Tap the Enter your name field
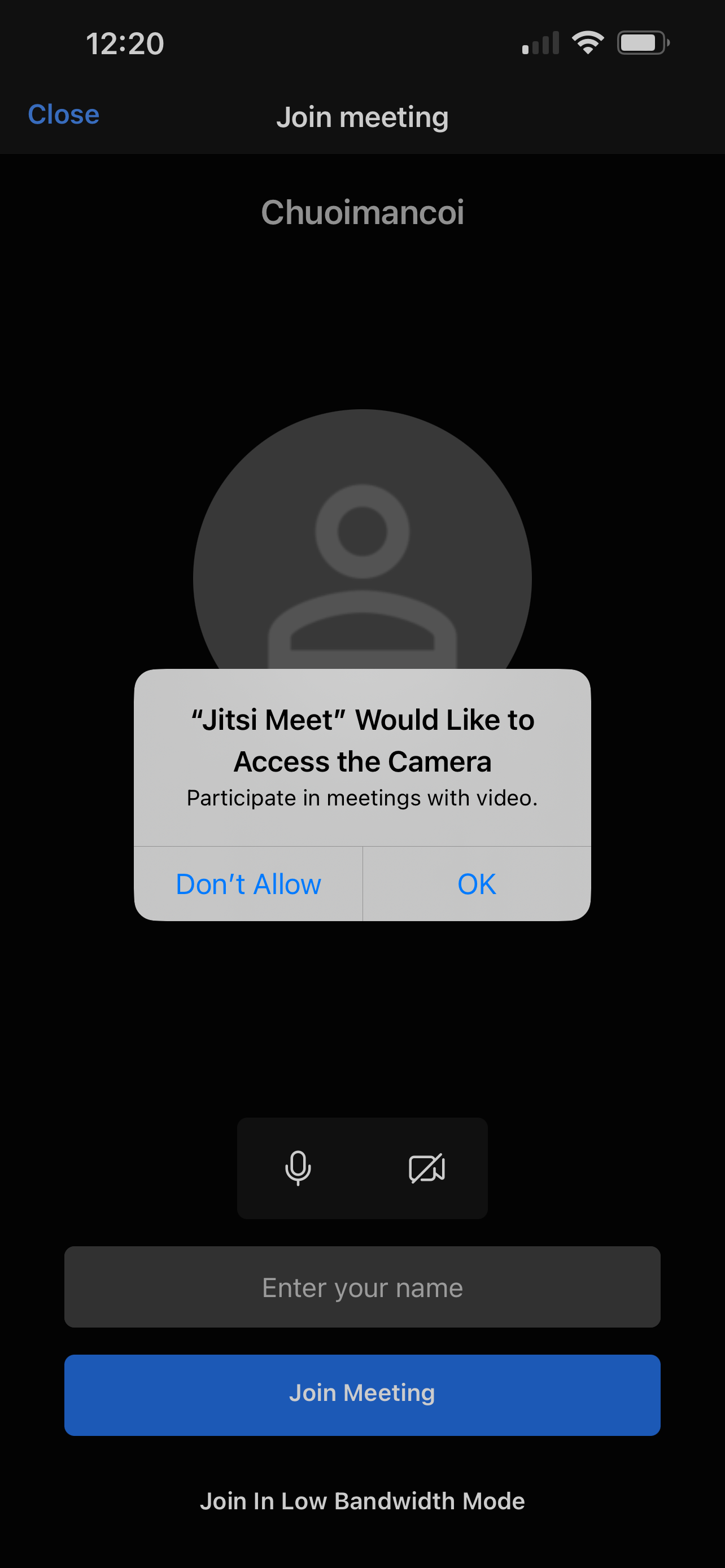This screenshot has height=1568, width=725. (362, 1287)
